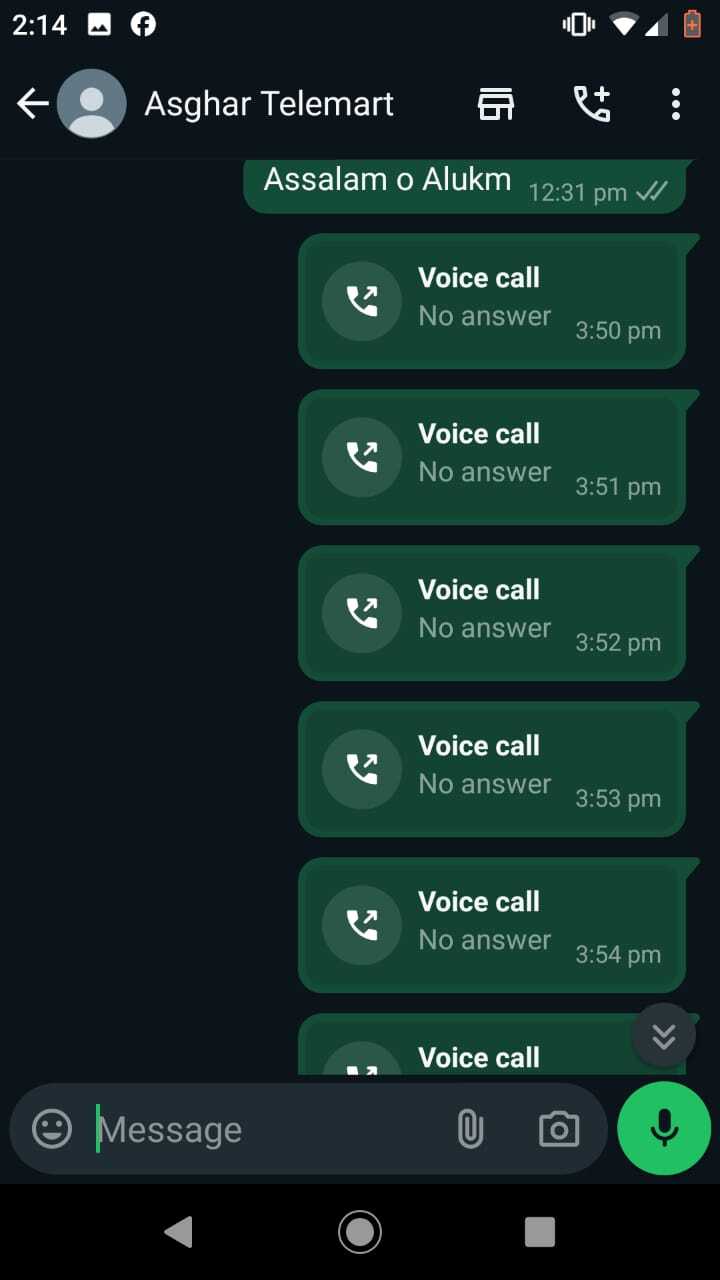Jump to the latest messages
720x1280 pixels.
coord(664,1035)
